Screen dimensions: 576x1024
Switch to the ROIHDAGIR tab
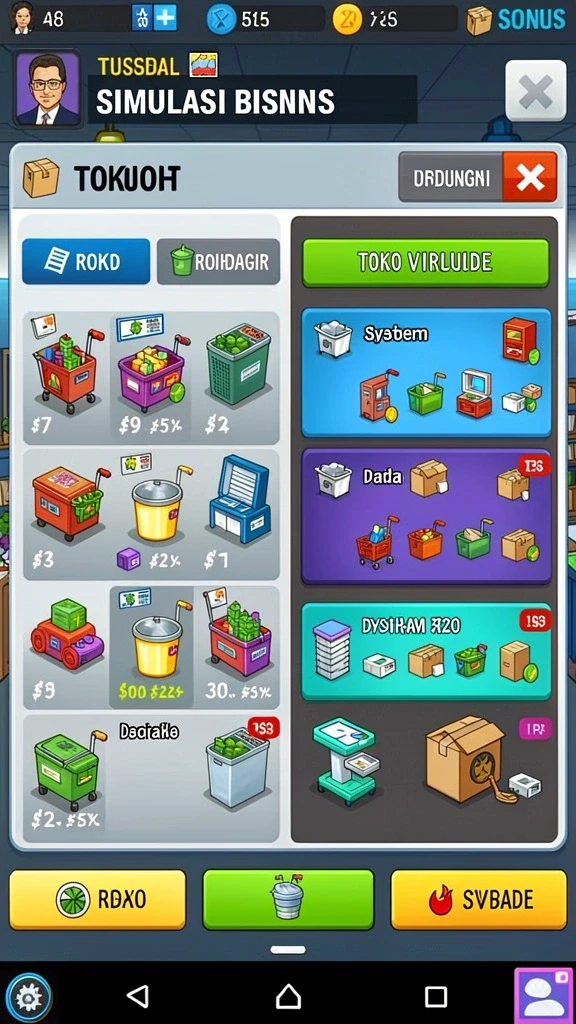coord(218,261)
